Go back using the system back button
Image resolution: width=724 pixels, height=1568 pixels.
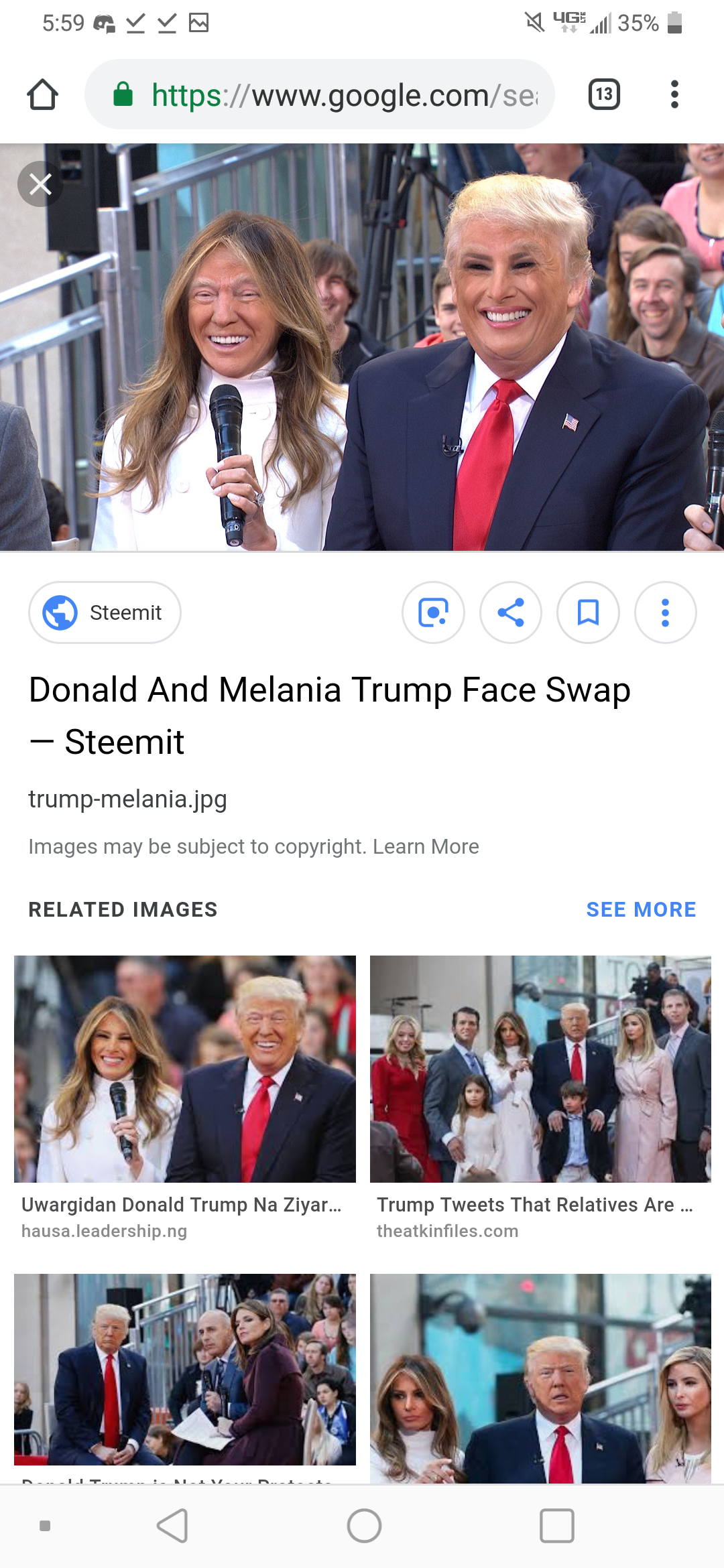point(172,1526)
